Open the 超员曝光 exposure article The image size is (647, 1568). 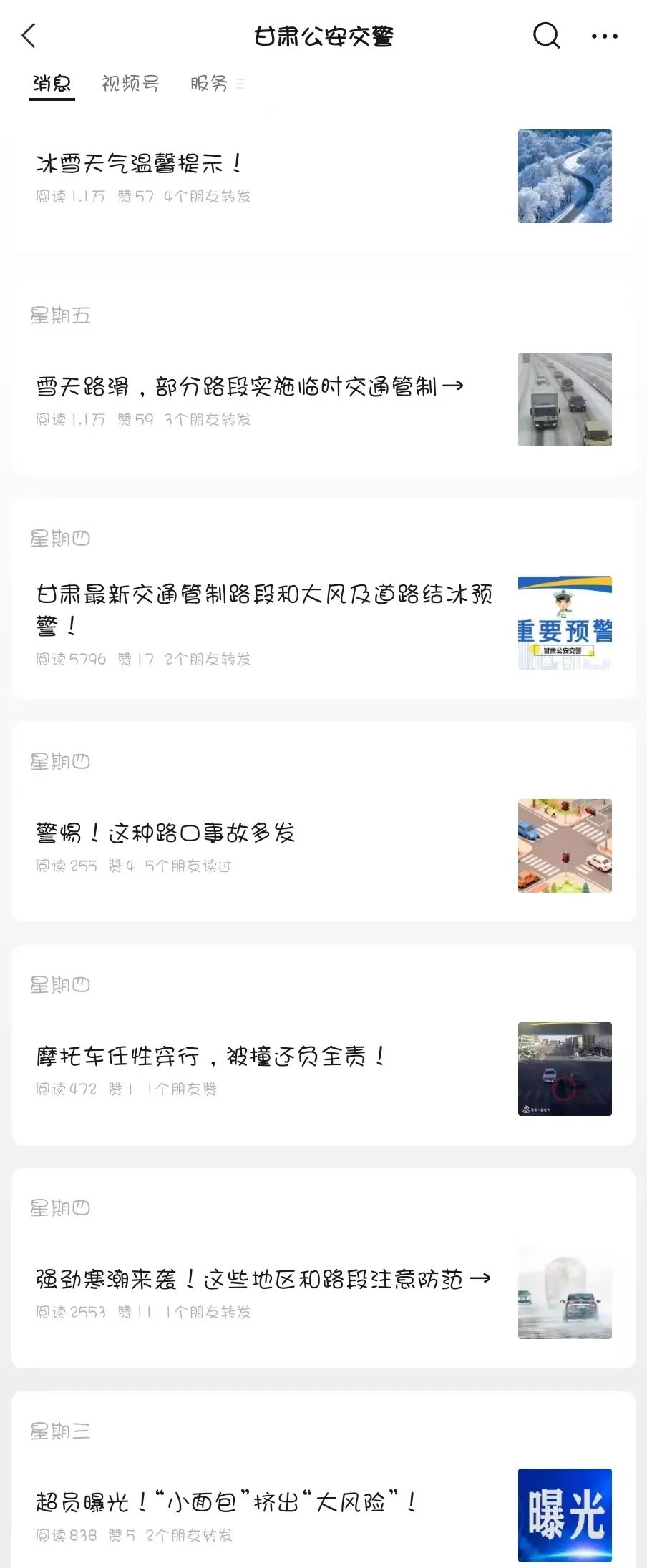[227, 1503]
